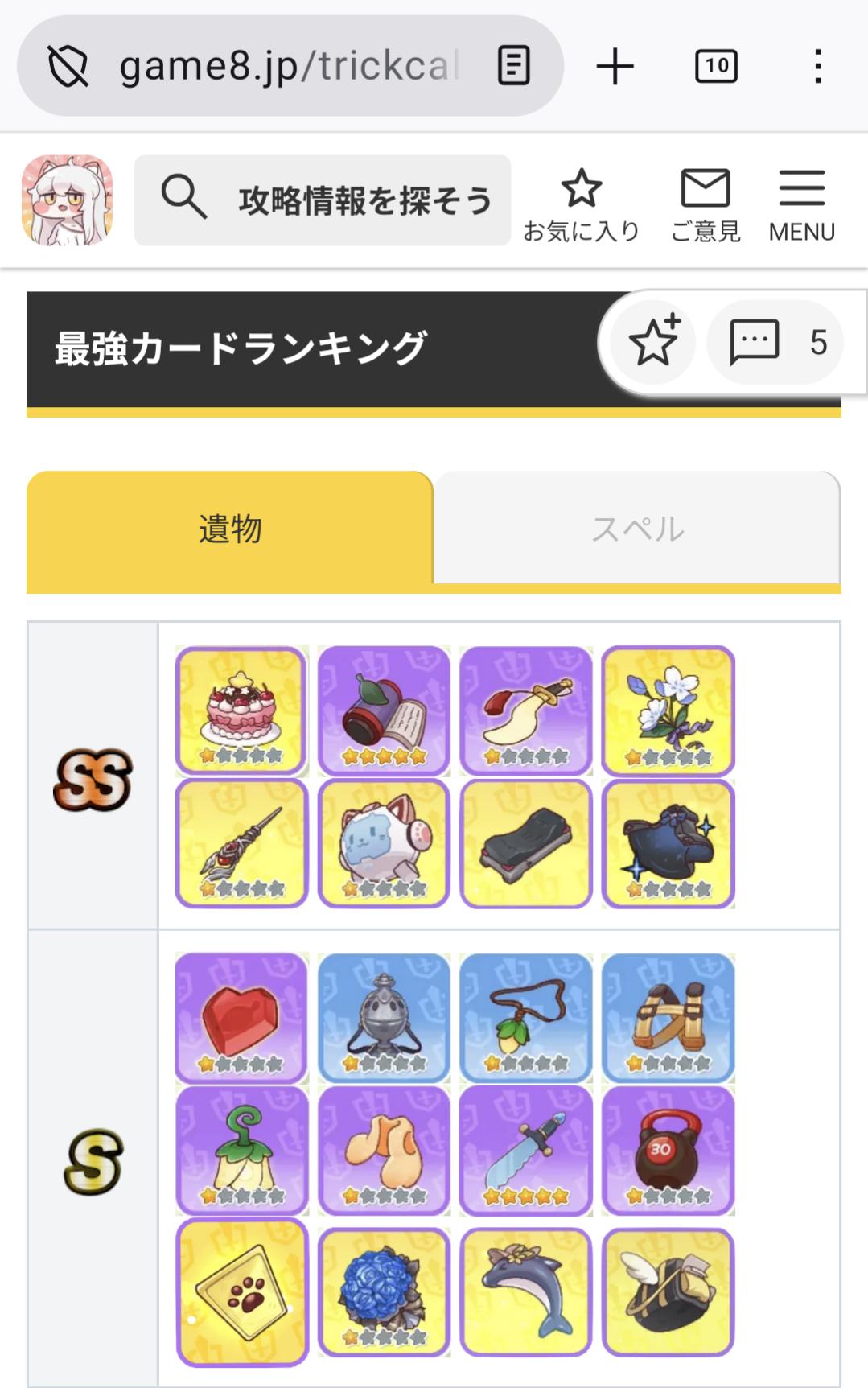Open お気に入り favorites
This screenshot has height=1388, width=868.
pyautogui.click(x=581, y=205)
